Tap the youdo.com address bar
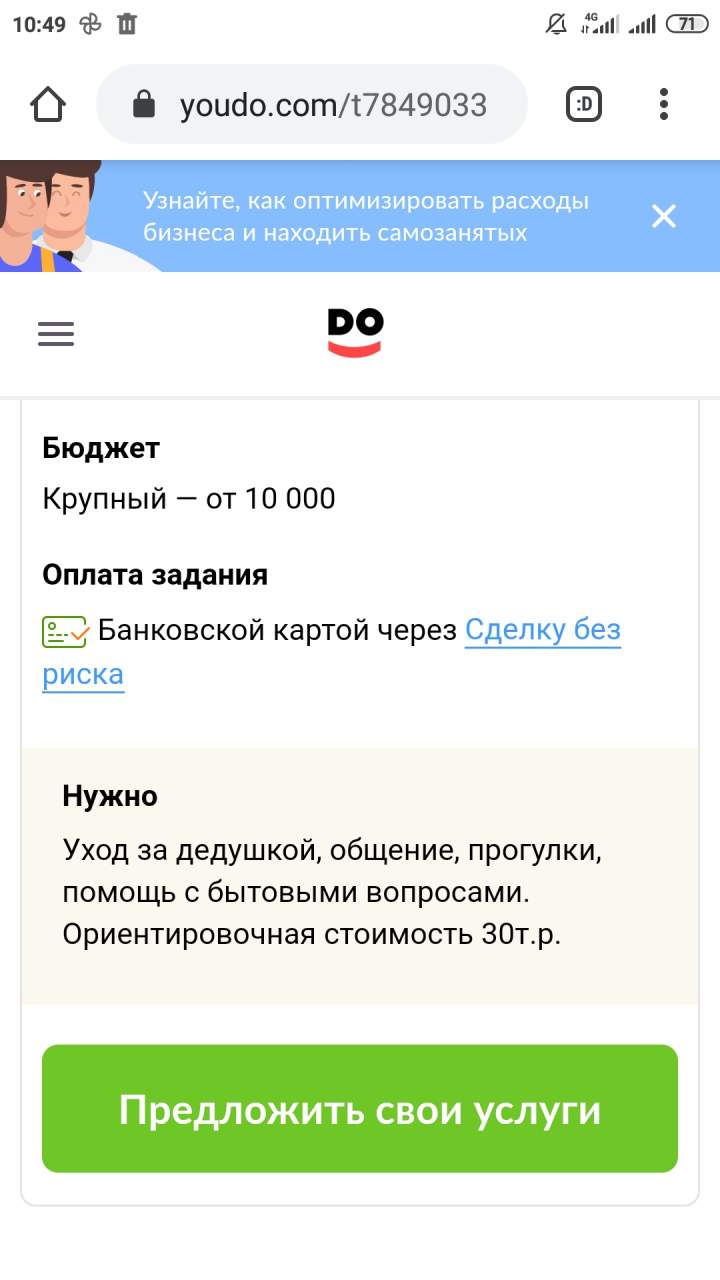The image size is (720, 1280). point(312,104)
